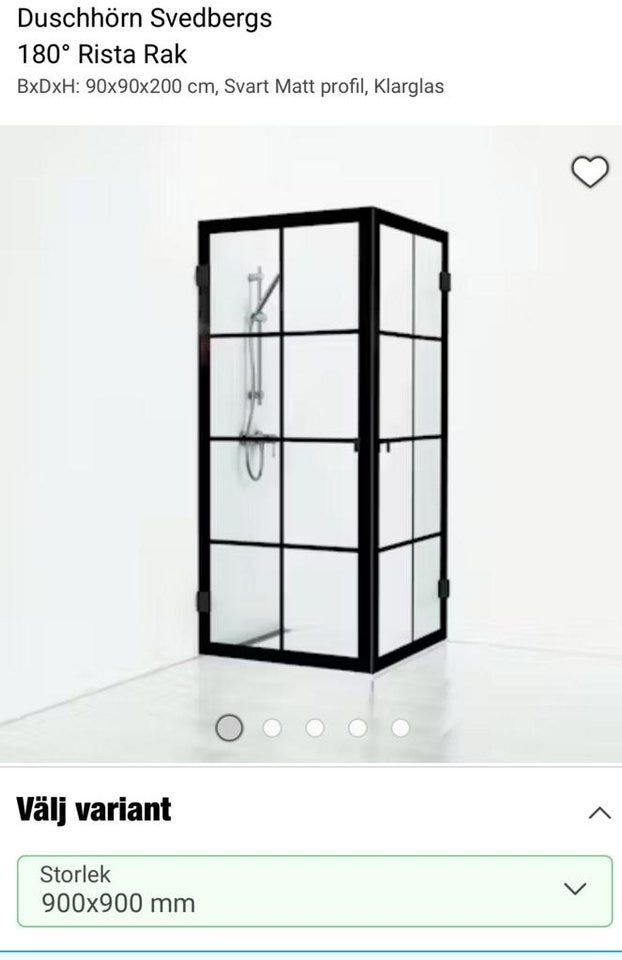
Task: Go to the third image dot
Action: pyautogui.click(x=315, y=728)
